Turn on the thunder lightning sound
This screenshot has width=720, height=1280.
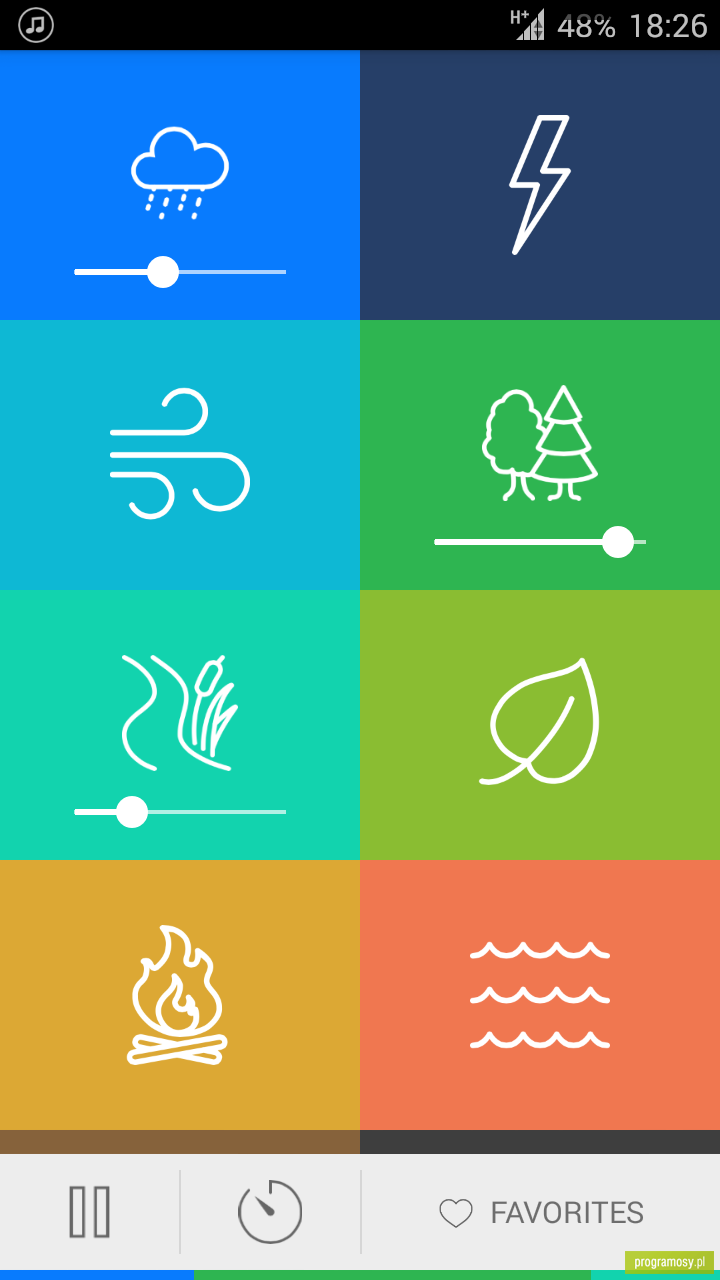pos(540,185)
